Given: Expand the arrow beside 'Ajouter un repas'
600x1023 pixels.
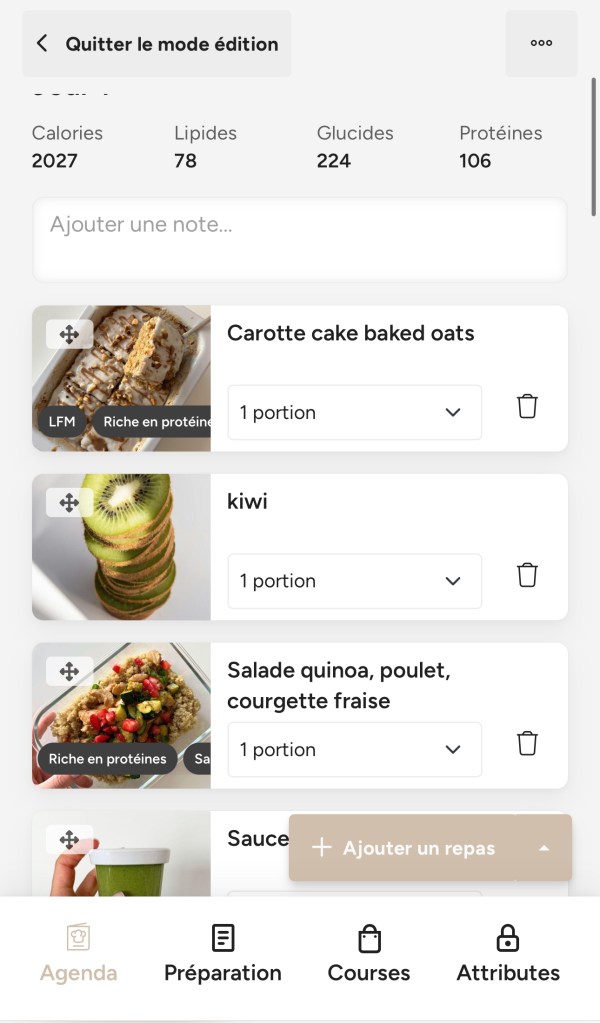Looking at the screenshot, I should point(544,848).
